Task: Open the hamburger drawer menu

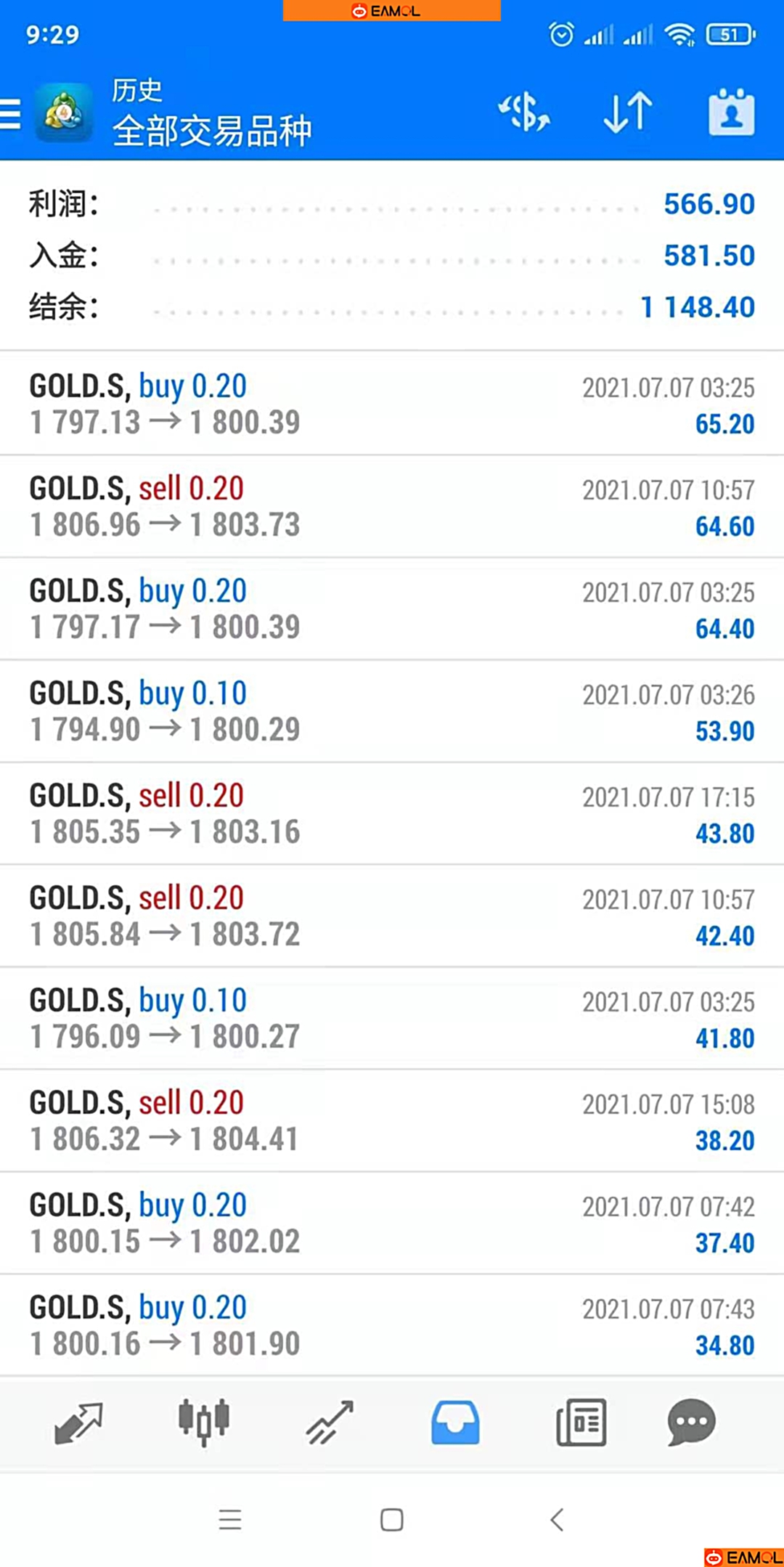Action: click(x=10, y=114)
